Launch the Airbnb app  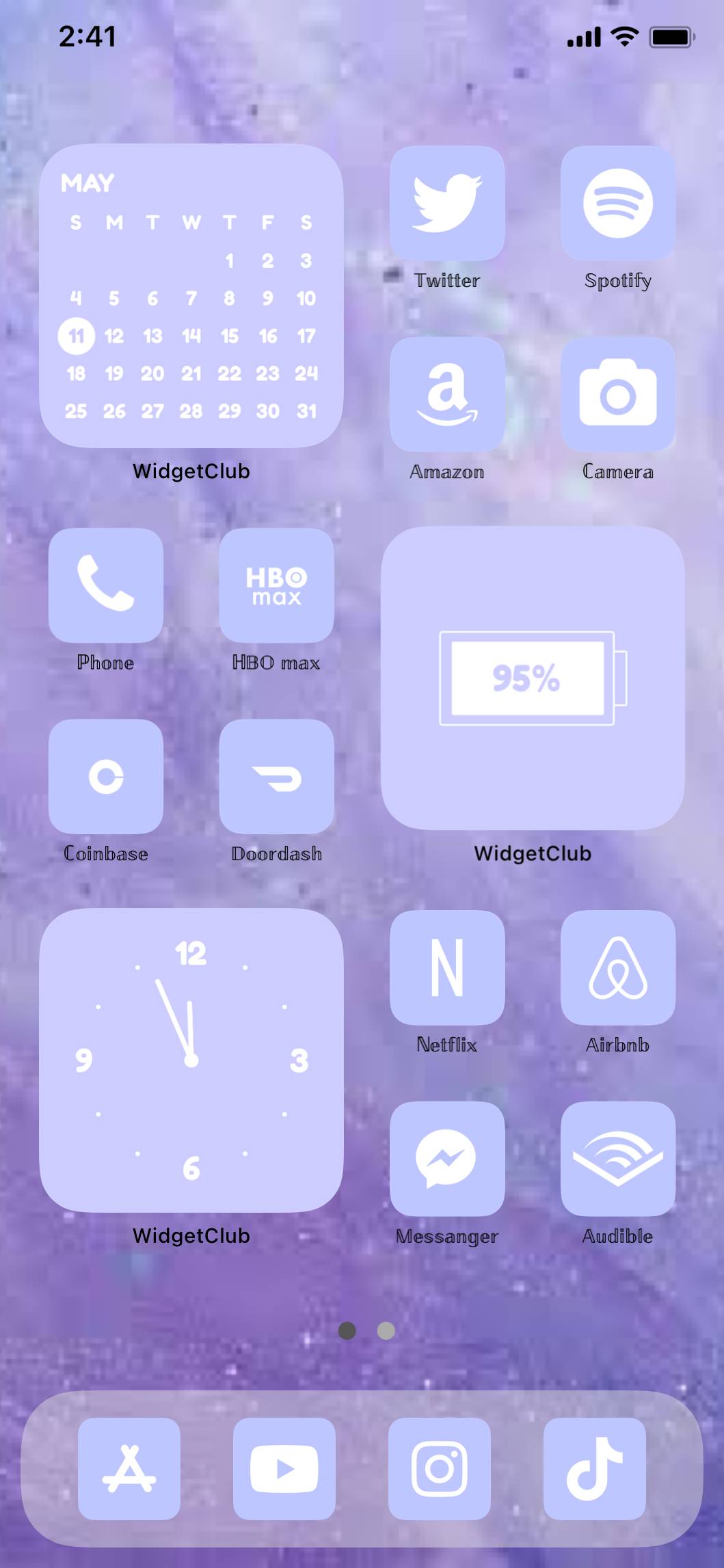pos(617,967)
